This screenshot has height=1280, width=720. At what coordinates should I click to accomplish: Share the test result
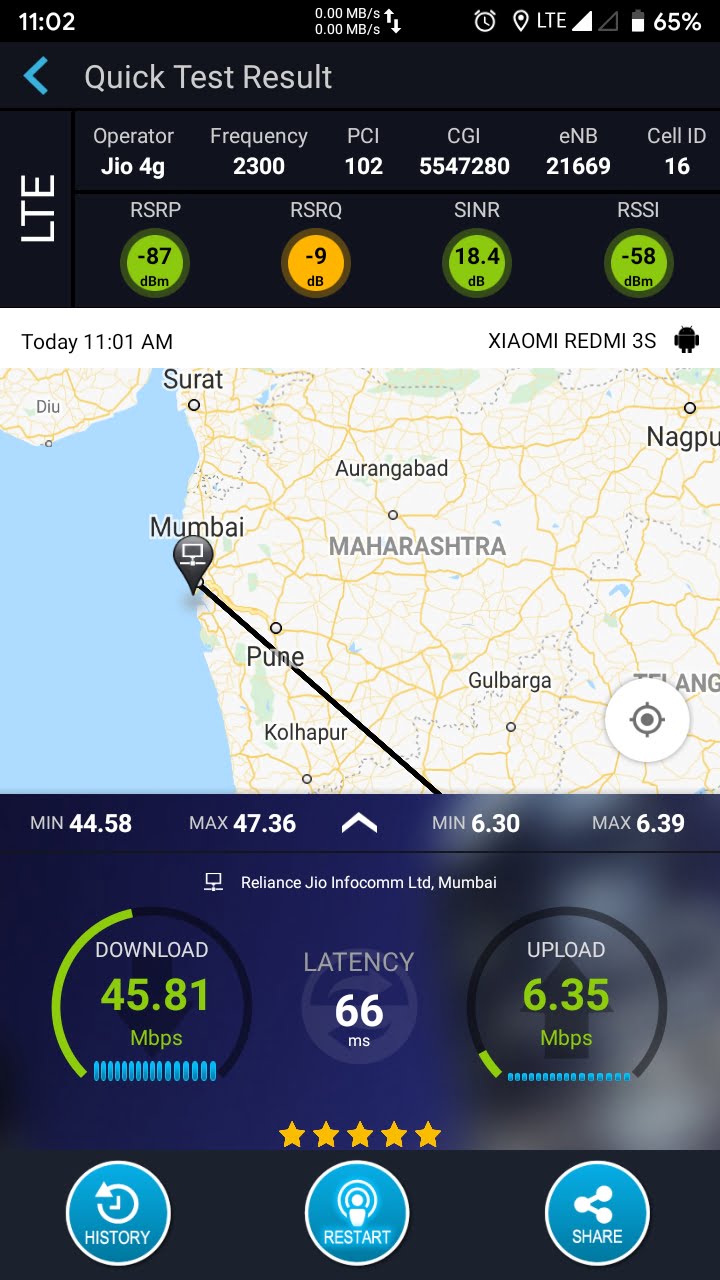[x=597, y=1213]
